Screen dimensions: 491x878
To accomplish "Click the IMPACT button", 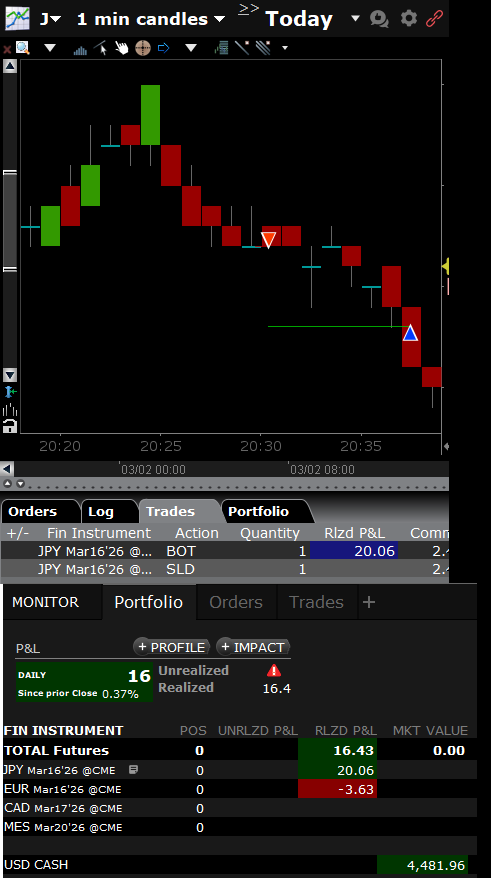I will click(253, 647).
